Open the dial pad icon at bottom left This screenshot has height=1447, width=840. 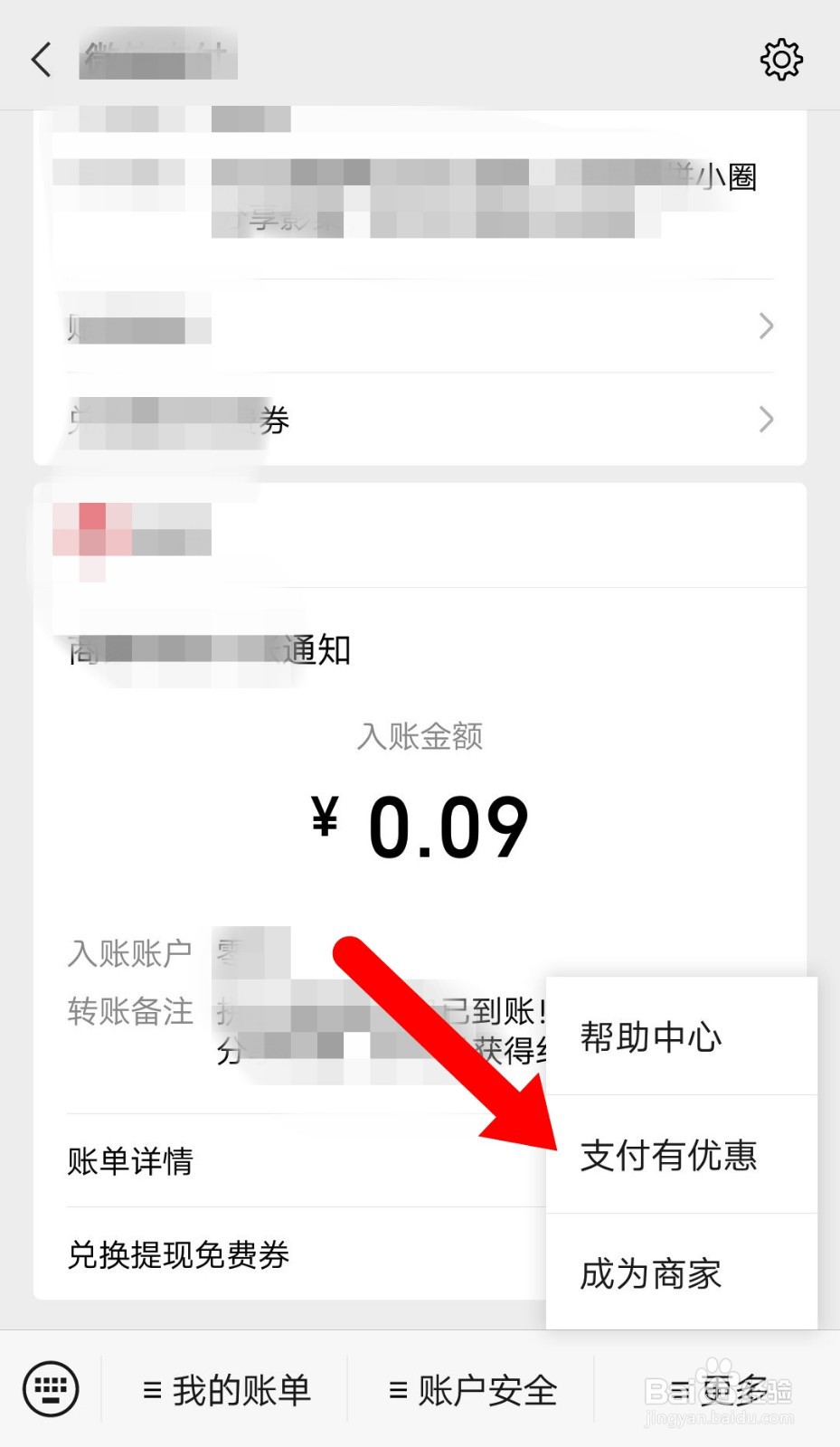(52, 1390)
